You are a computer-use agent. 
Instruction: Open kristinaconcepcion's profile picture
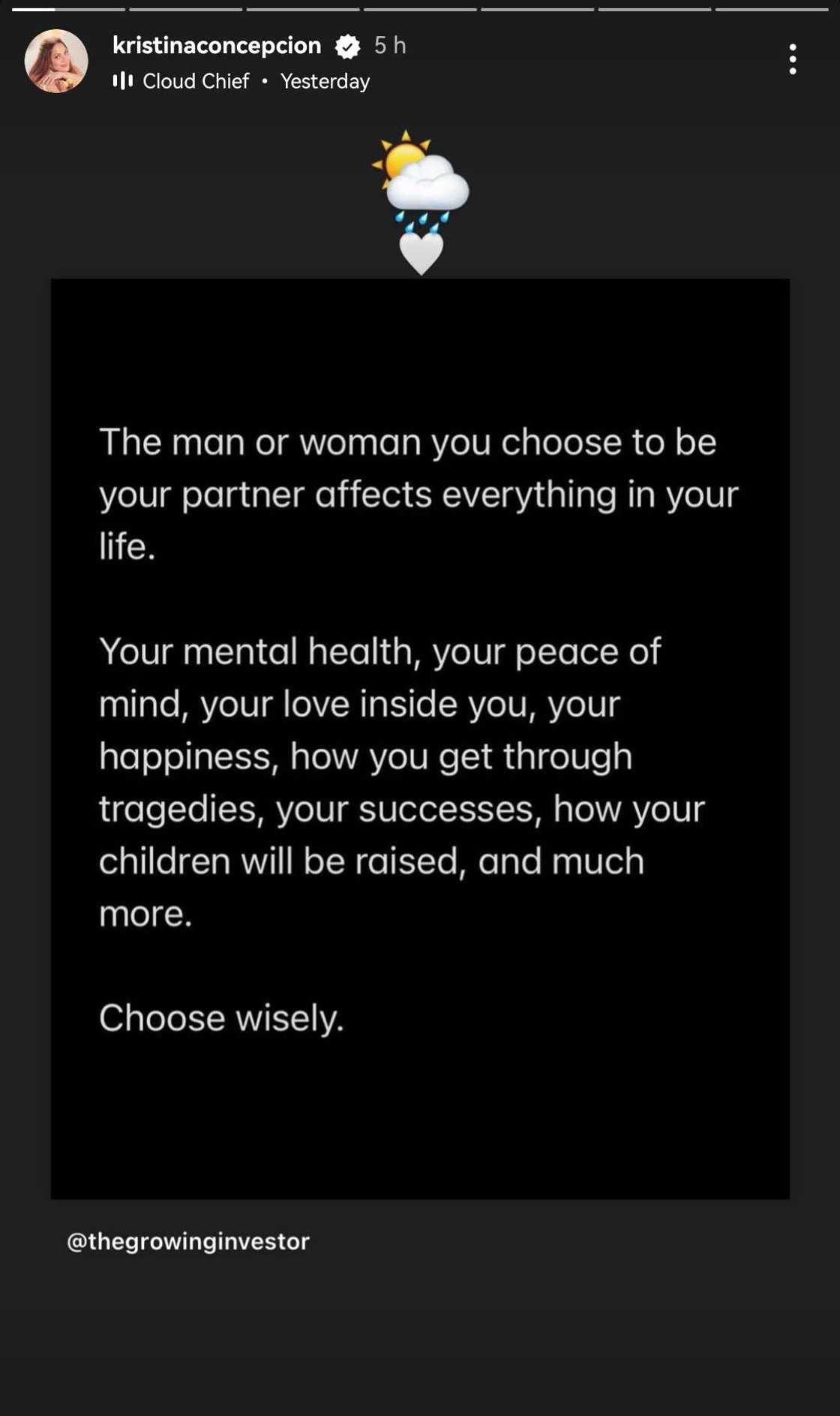tap(56, 62)
